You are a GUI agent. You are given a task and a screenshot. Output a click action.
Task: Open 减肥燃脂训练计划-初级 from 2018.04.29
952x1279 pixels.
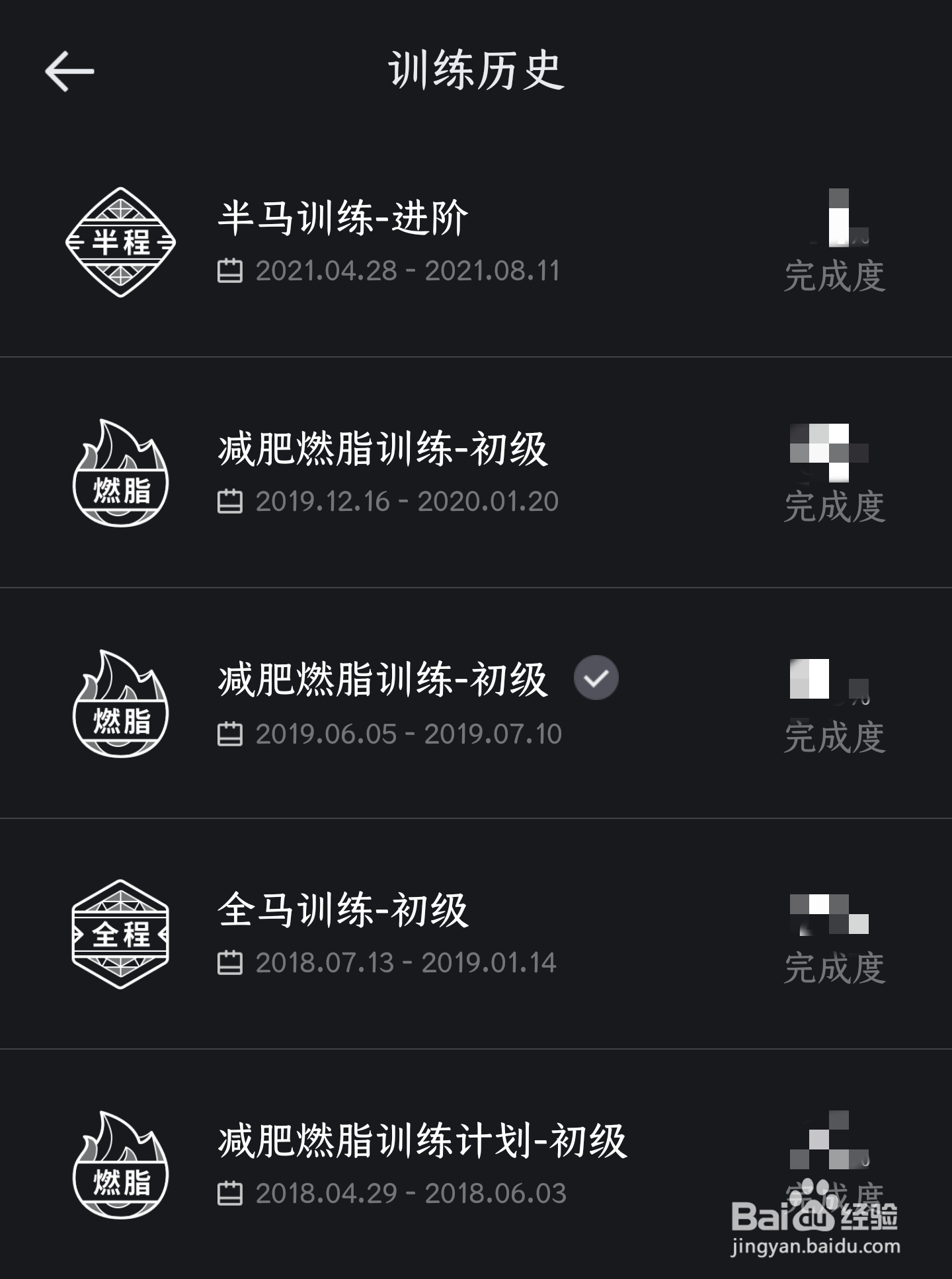coord(423,1142)
